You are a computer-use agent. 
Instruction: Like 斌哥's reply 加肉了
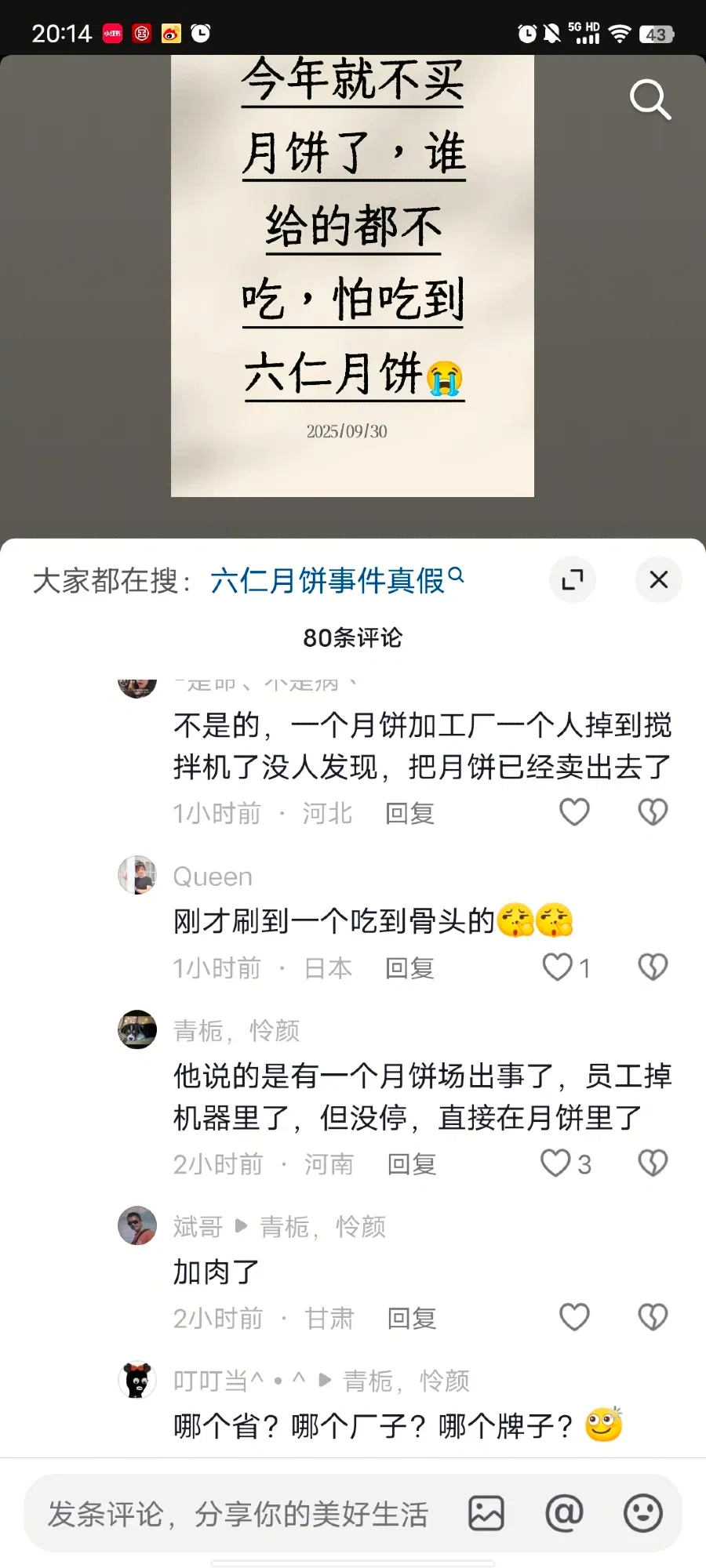[x=574, y=1317]
